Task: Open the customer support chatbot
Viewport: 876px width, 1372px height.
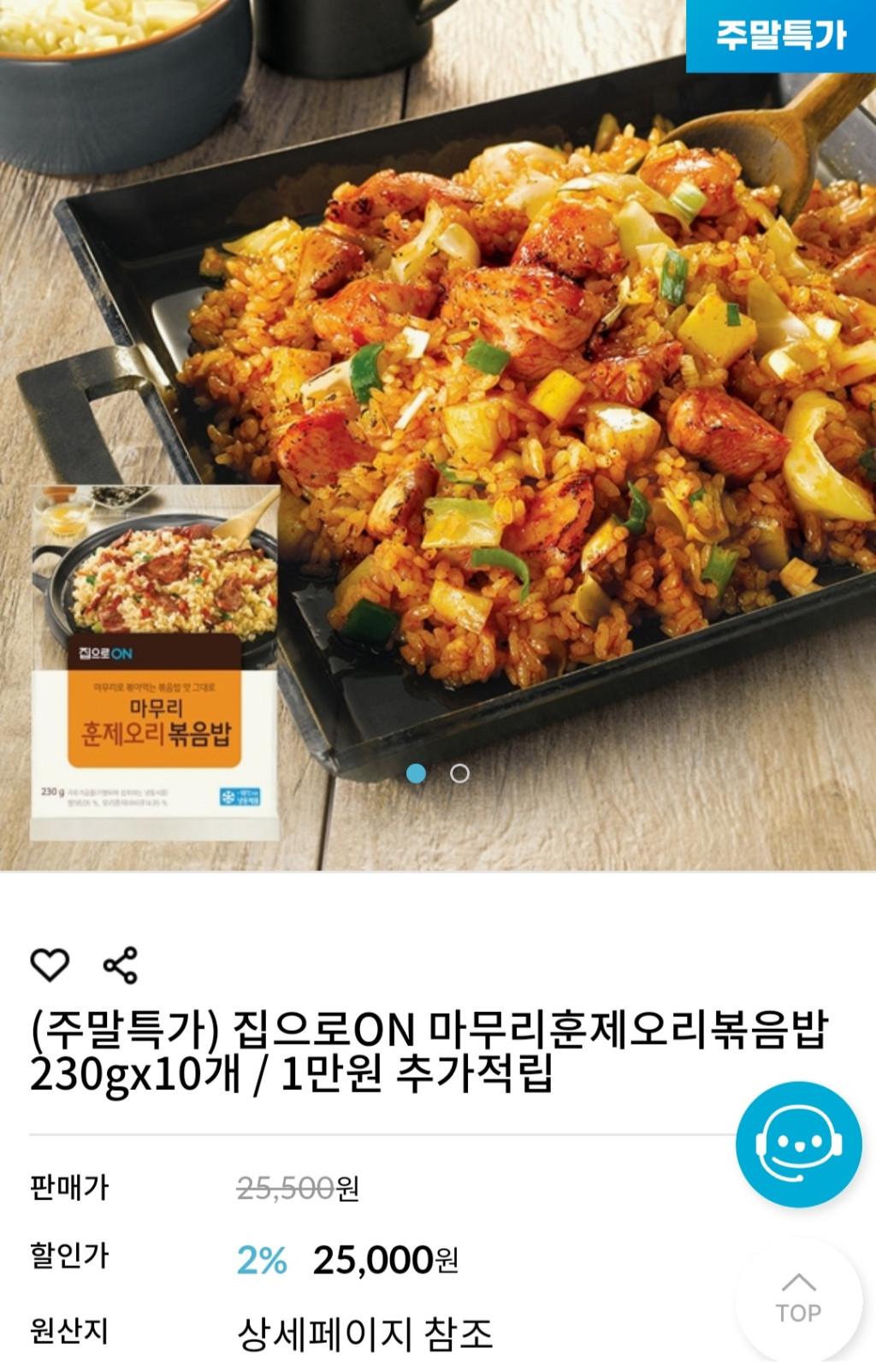Action: [x=798, y=1144]
